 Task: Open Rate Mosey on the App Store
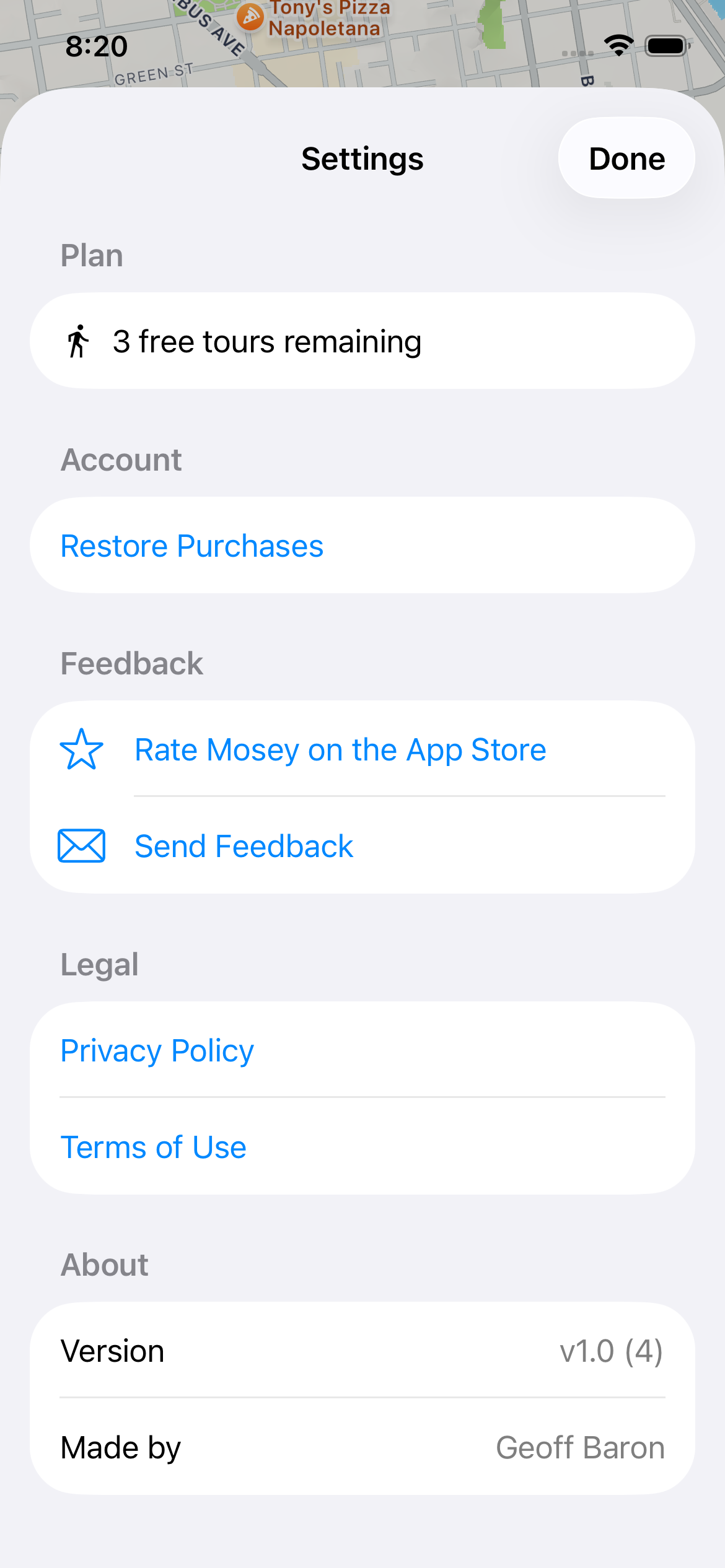(x=340, y=749)
